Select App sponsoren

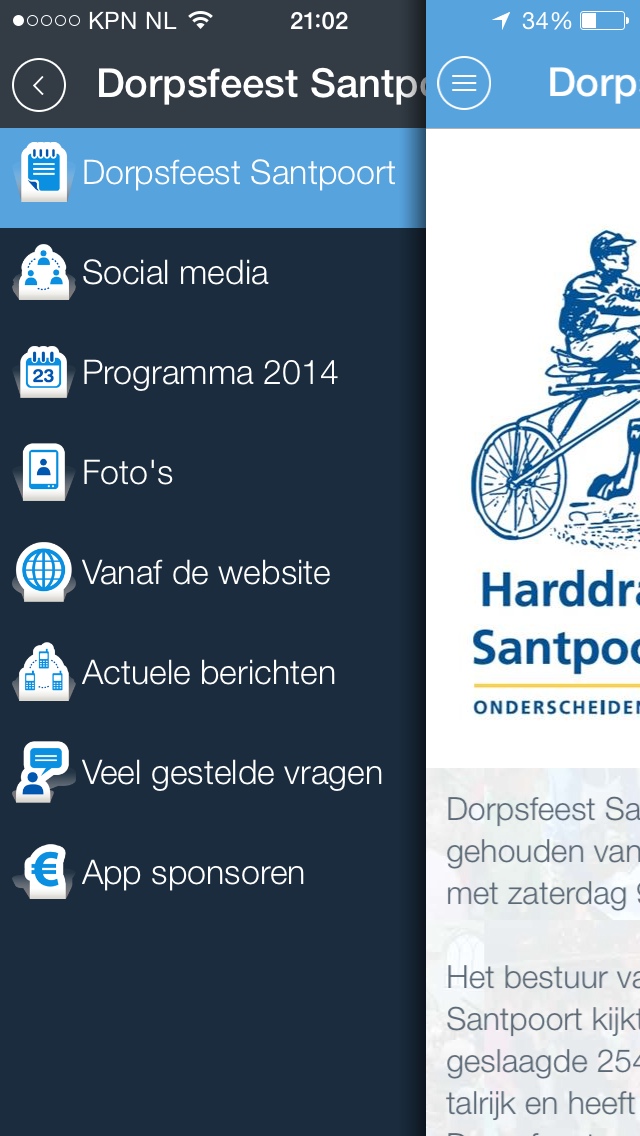click(x=212, y=873)
